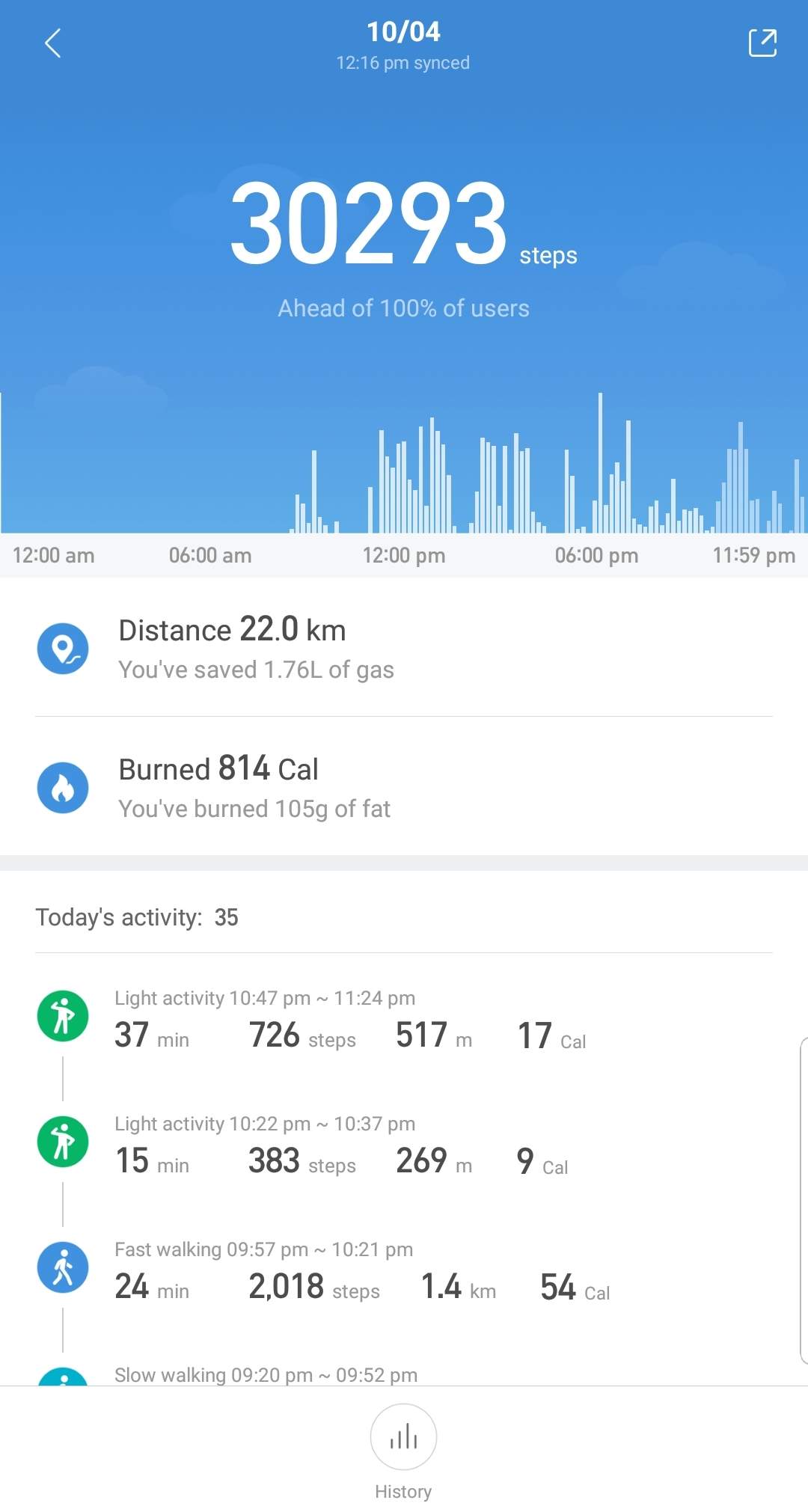Open the History chart button
808x1512 pixels.
tap(403, 1436)
